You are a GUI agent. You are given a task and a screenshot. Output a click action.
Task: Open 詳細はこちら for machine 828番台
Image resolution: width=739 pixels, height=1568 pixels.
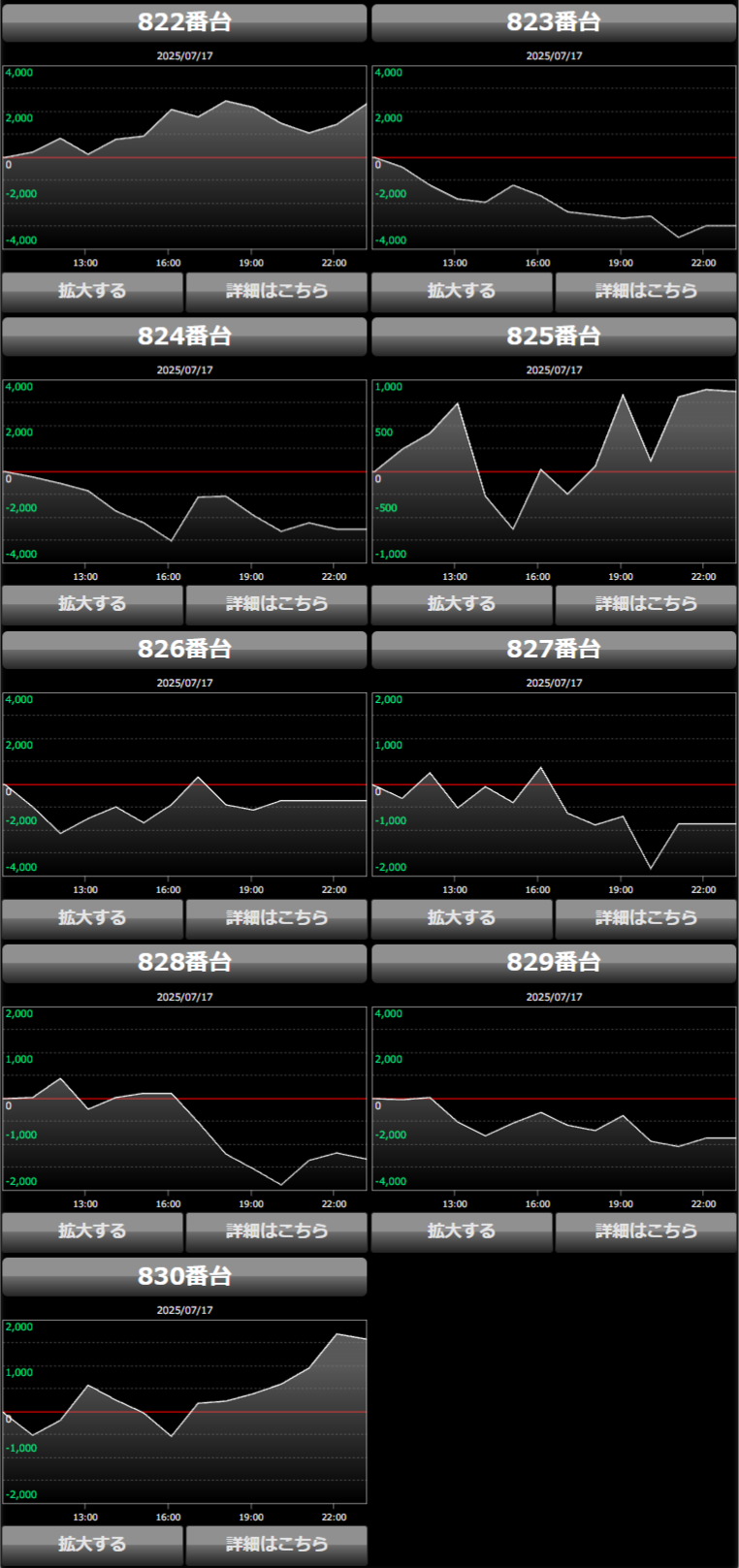[276, 1232]
